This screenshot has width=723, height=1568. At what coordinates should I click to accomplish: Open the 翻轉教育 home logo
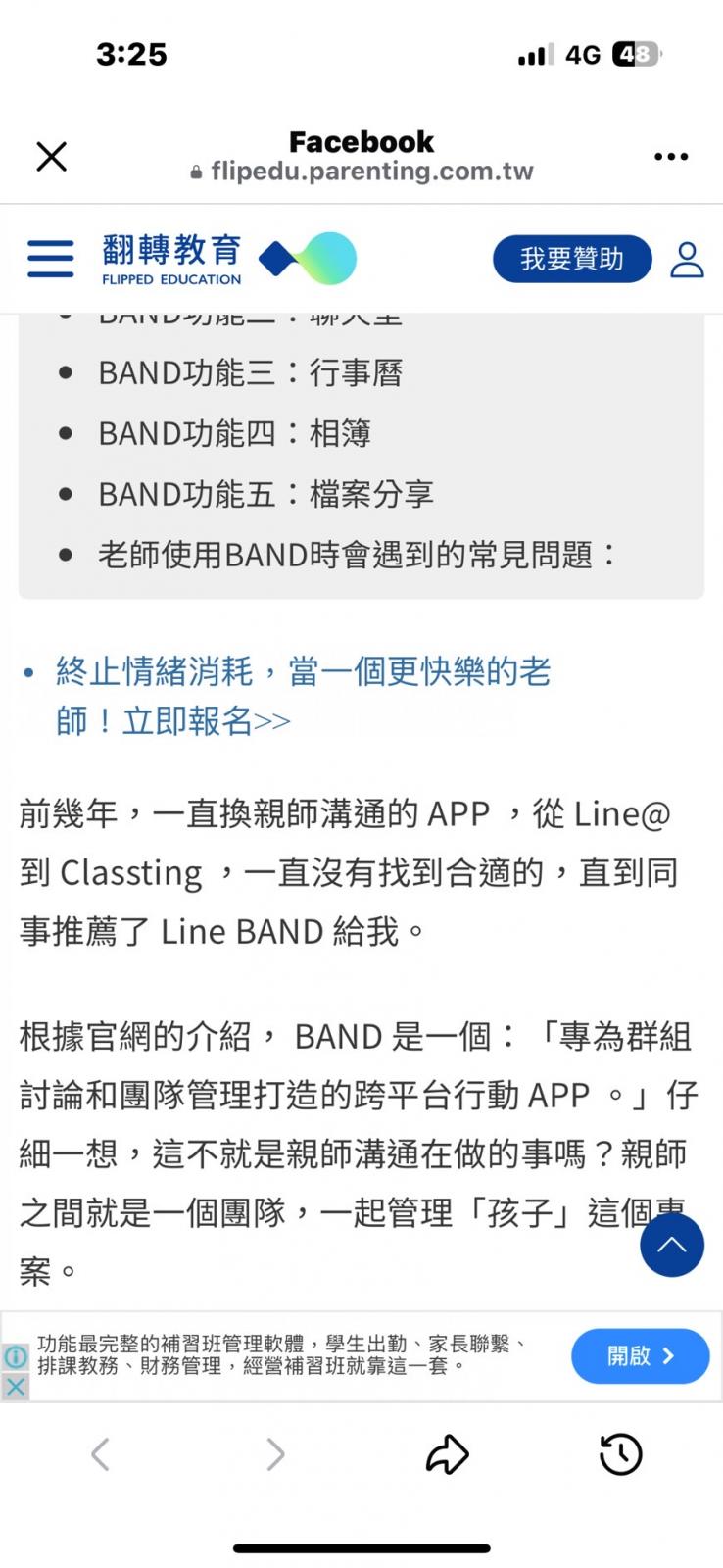[x=228, y=259]
